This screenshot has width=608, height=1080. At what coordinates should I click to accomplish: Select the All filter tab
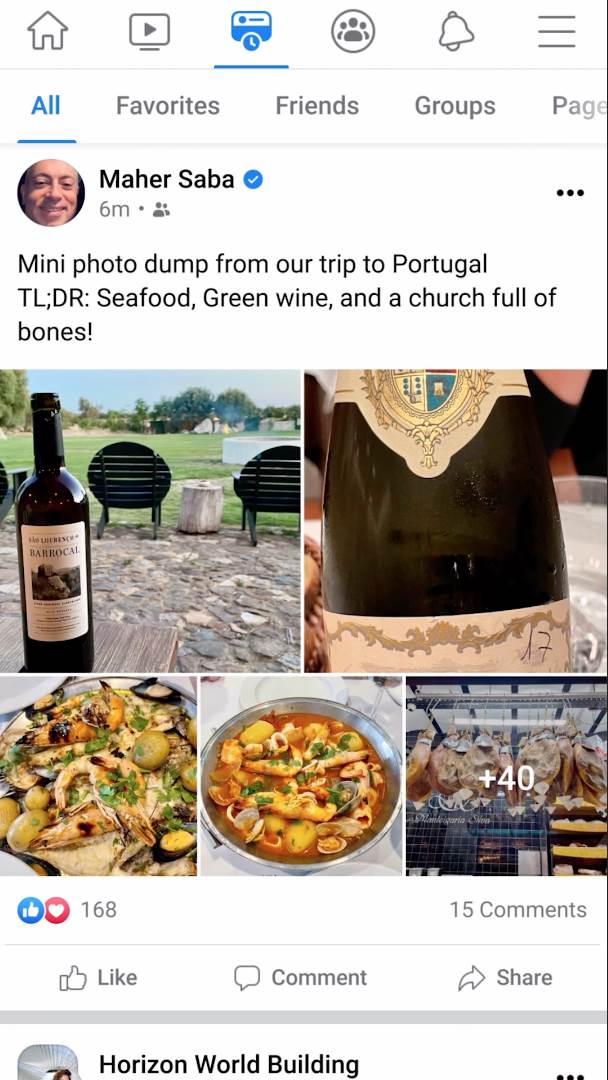46,106
